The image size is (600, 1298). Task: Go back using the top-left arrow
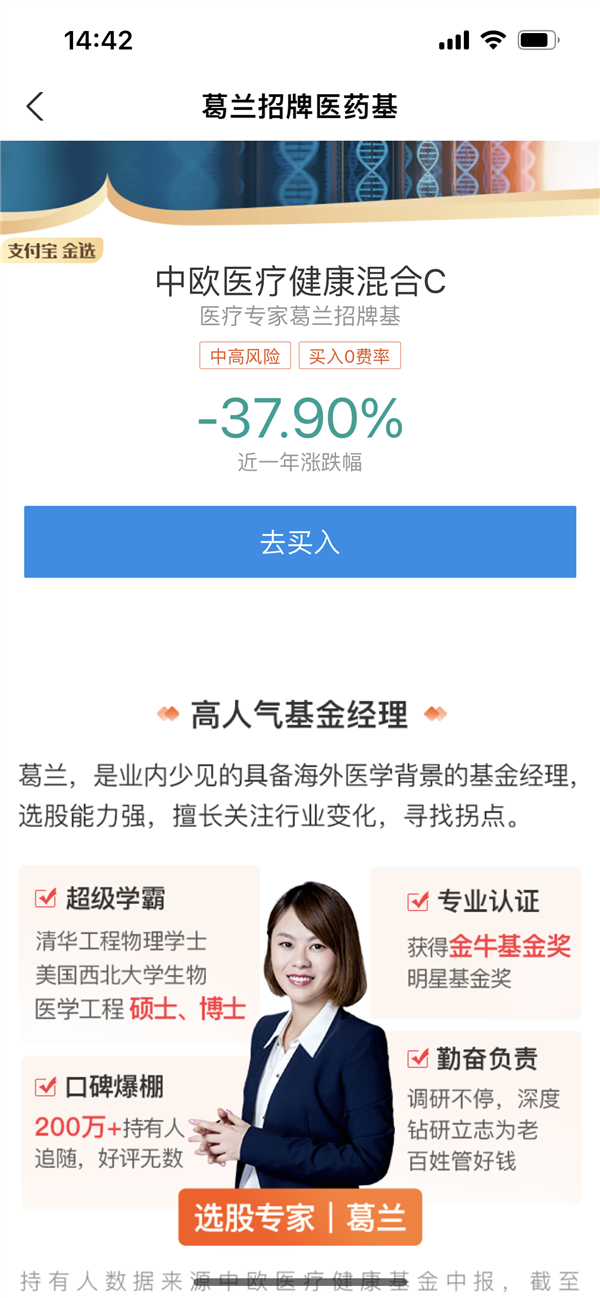[x=35, y=107]
